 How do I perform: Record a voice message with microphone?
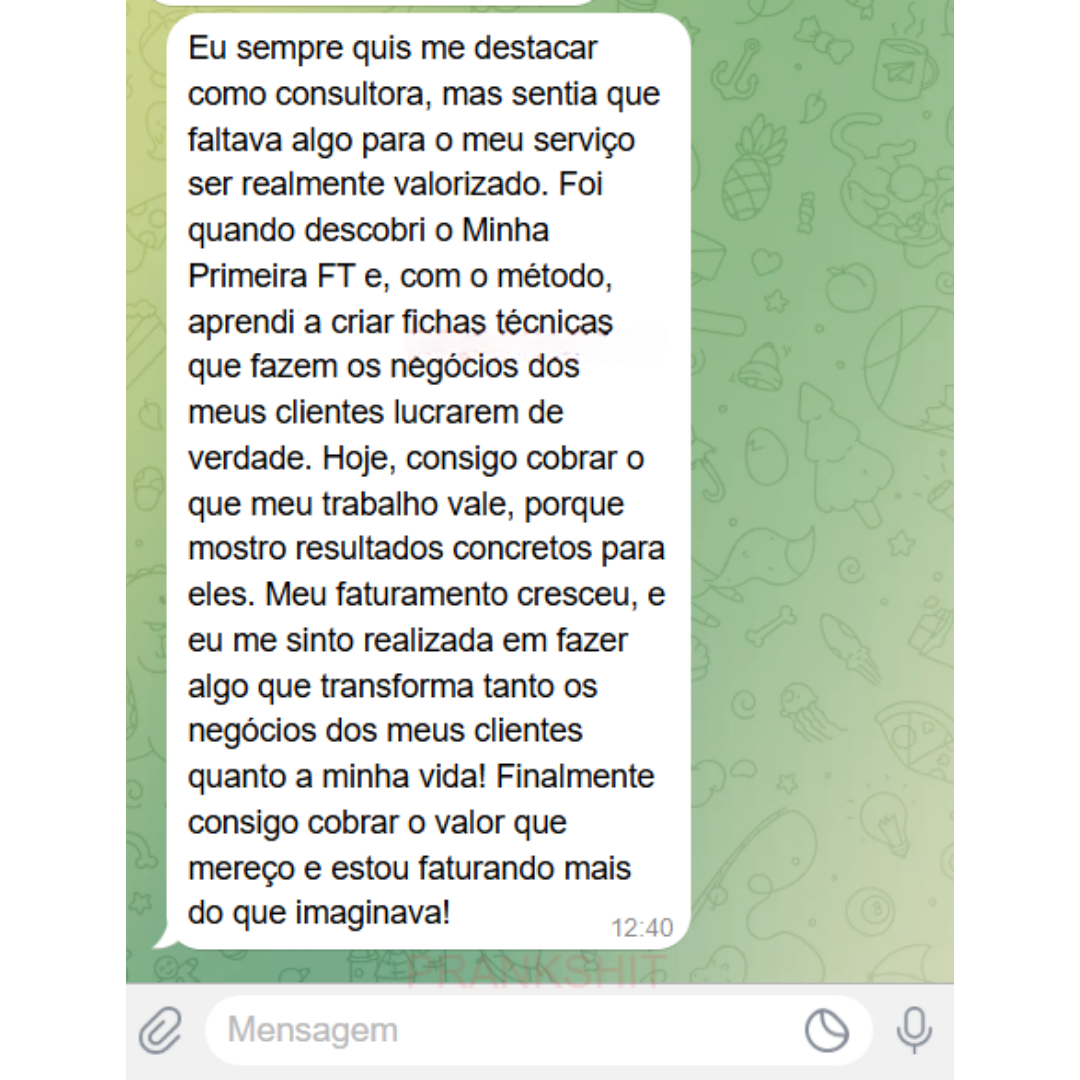[913, 1030]
